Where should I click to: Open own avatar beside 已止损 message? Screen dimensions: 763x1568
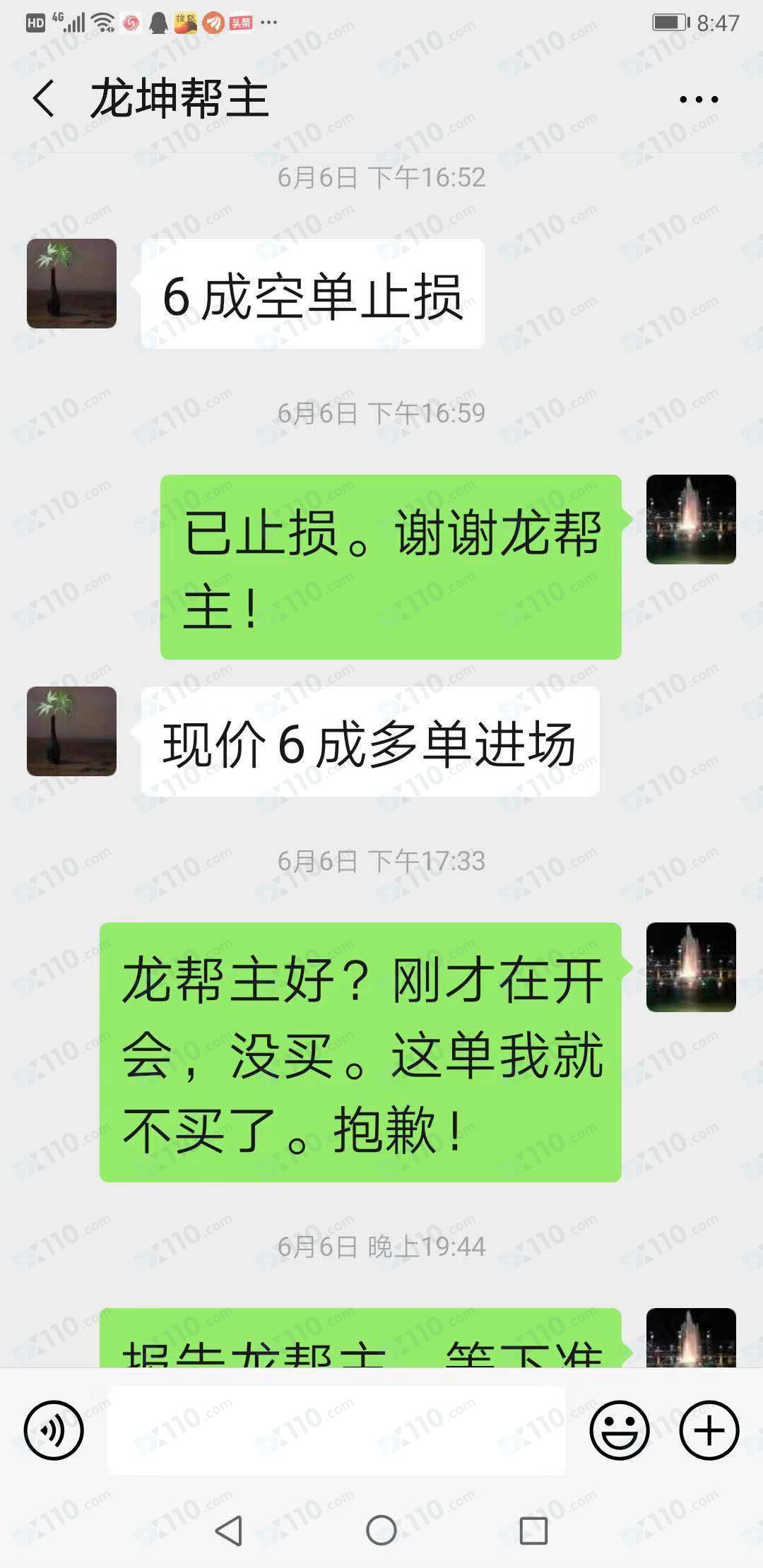tap(691, 519)
